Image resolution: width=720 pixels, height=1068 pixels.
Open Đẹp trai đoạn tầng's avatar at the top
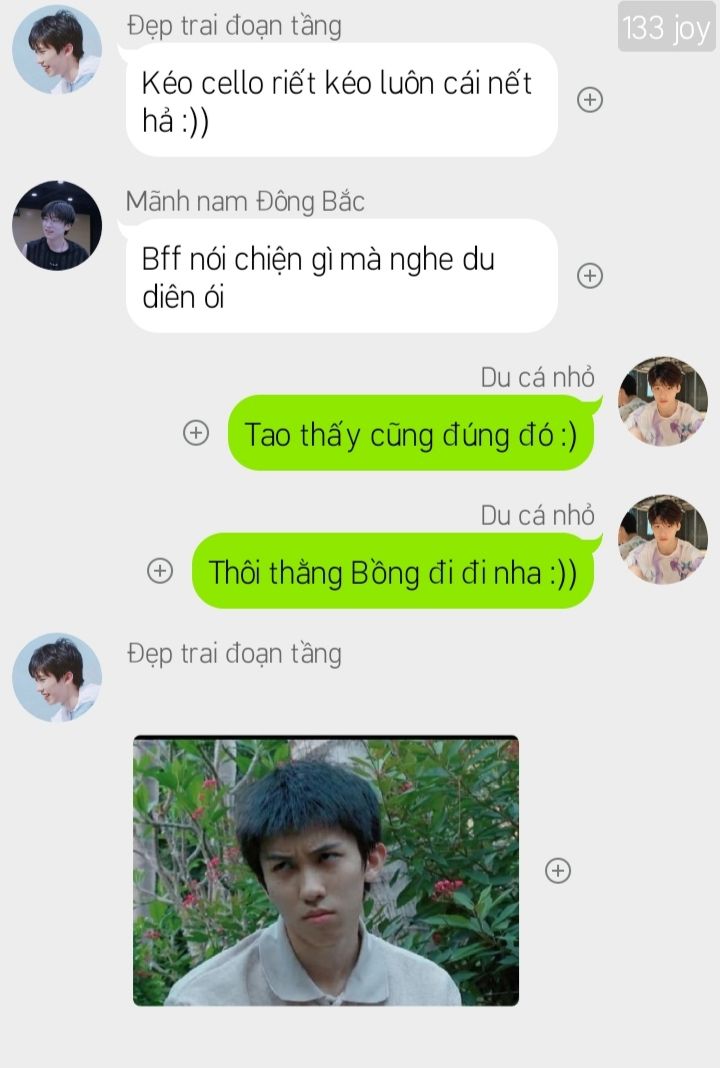point(57,49)
